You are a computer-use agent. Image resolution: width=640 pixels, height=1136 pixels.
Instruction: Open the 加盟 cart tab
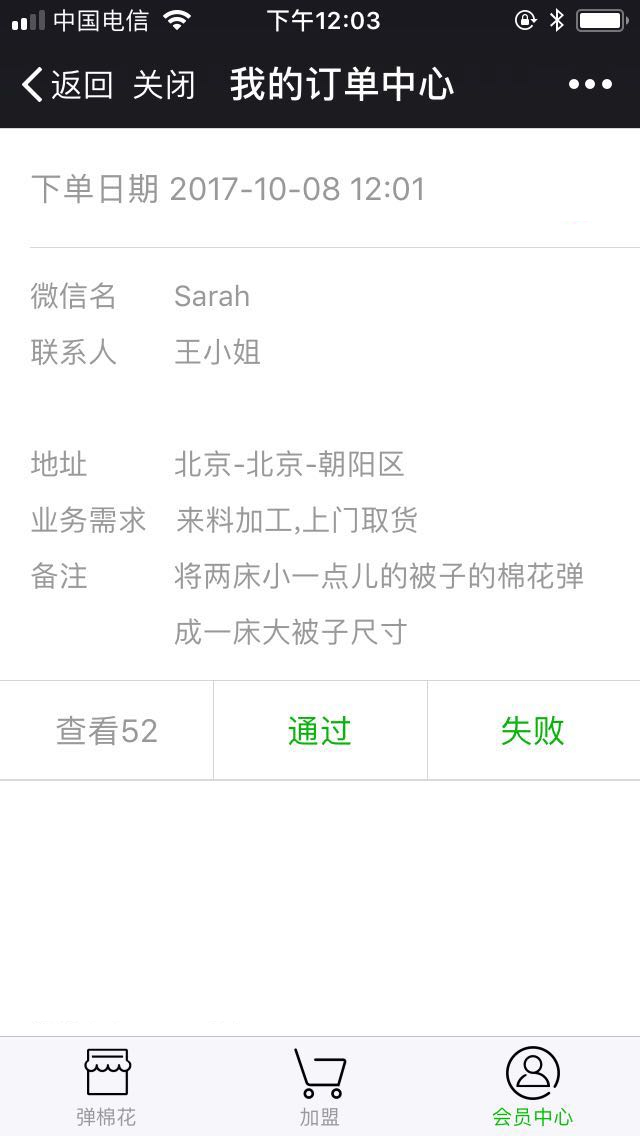click(320, 1087)
